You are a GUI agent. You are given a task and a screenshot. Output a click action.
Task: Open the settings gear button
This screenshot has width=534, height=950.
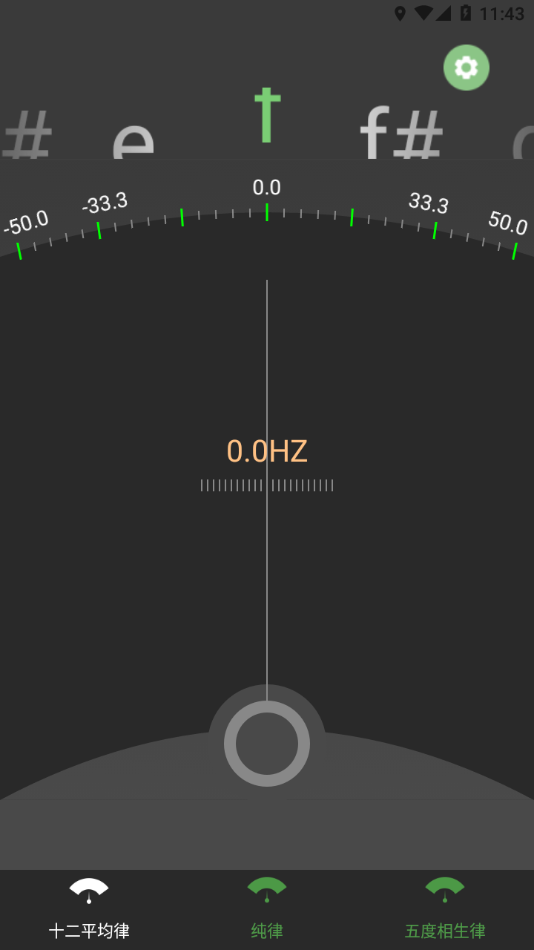(466, 67)
